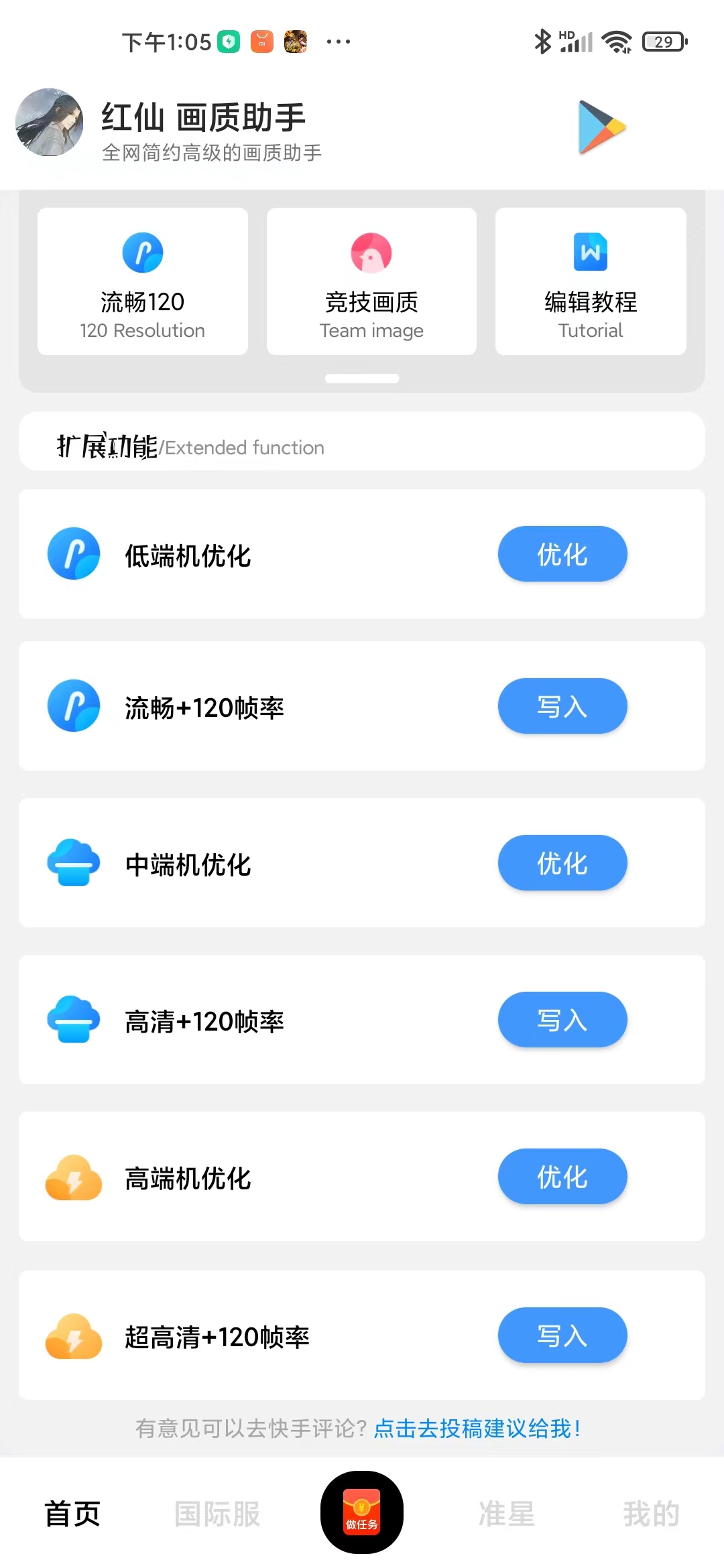
Task: Apply 超高清+120帧率 with 写入
Action: pyautogui.click(x=562, y=1335)
